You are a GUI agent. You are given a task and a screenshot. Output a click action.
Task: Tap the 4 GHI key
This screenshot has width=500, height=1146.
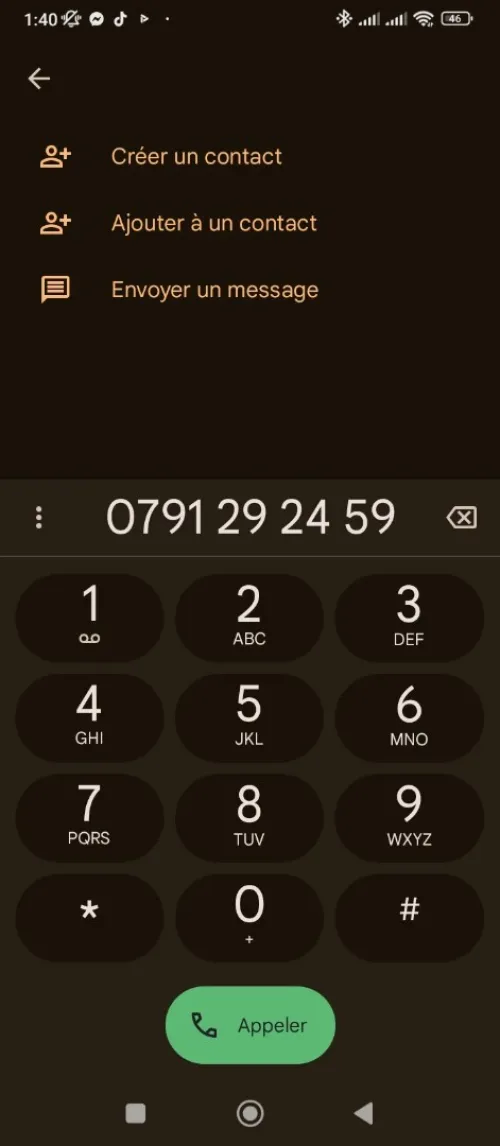coord(90,718)
